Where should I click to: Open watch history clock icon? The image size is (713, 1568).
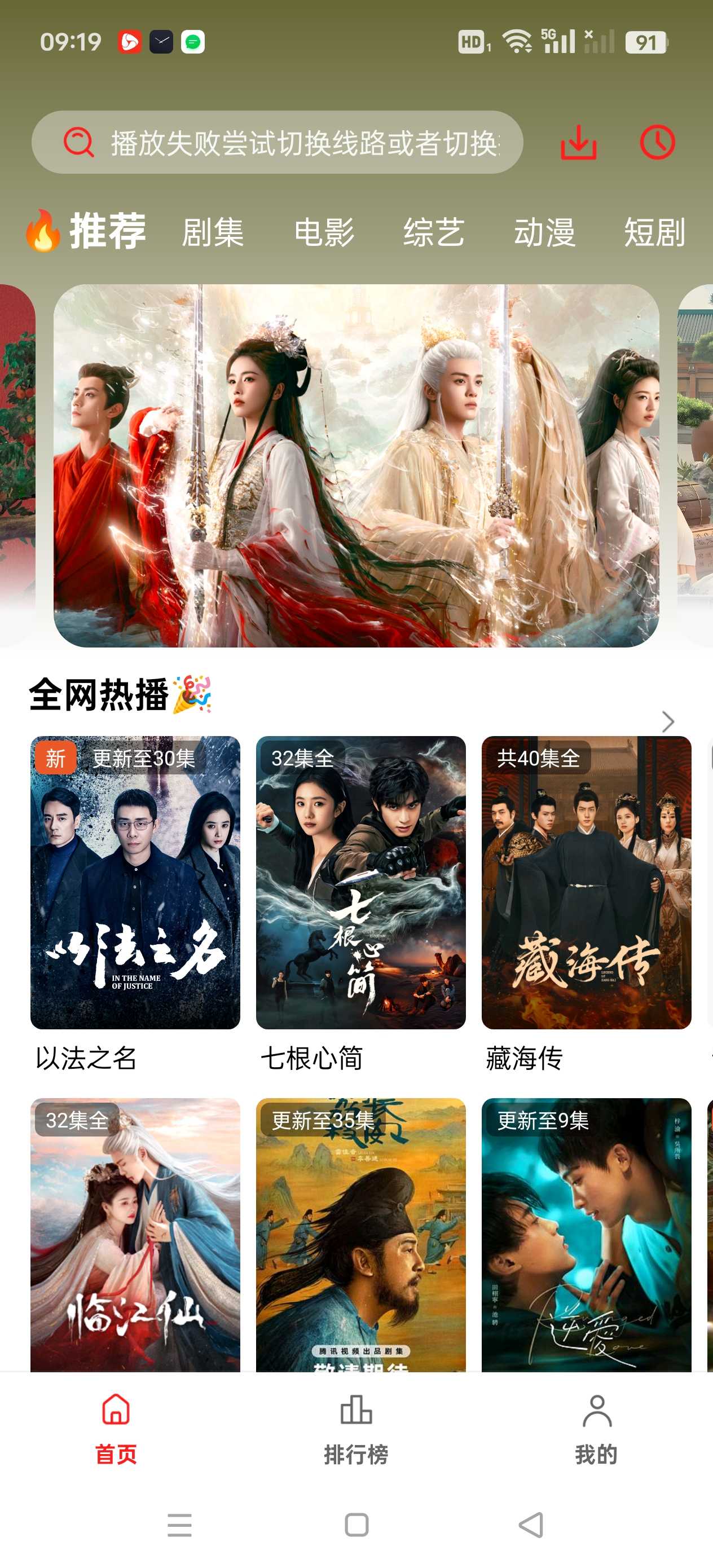point(657,143)
